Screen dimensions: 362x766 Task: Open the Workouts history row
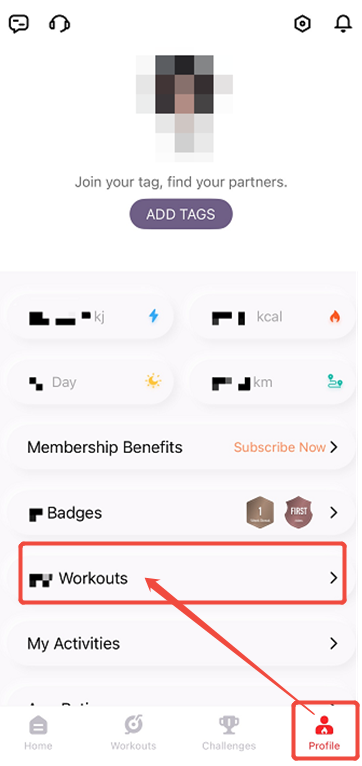[x=182, y=578]
